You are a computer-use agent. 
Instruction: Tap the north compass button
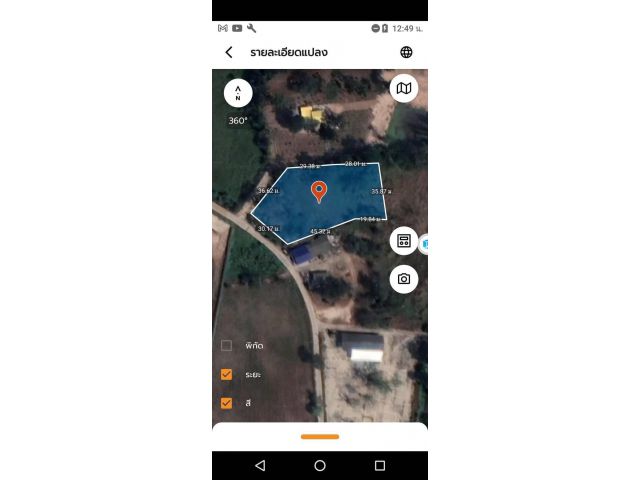(x=238, y=93)
